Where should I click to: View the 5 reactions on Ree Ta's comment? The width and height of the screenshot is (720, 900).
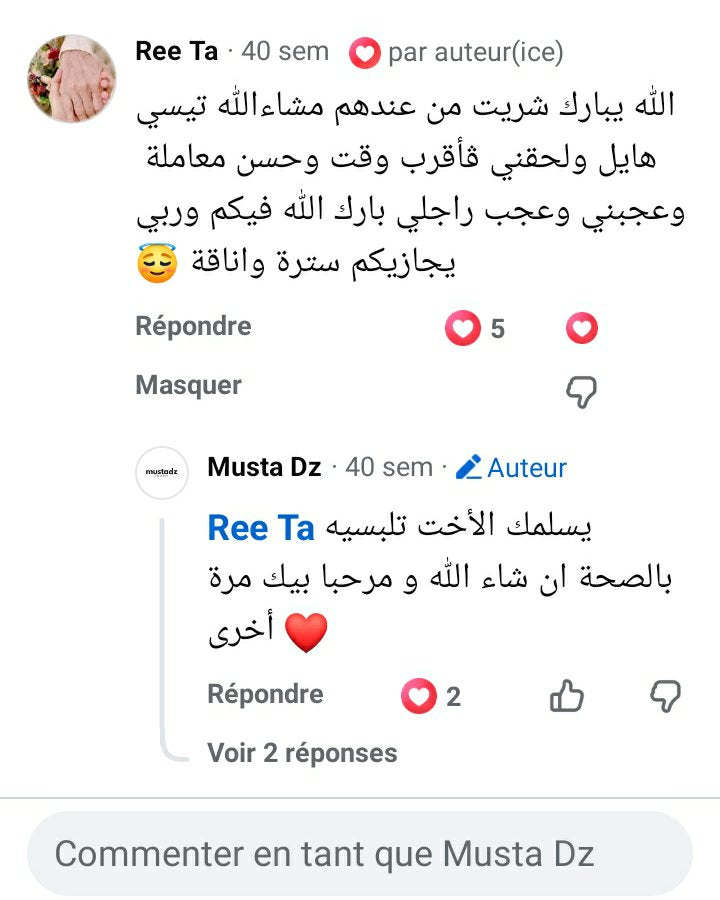[x=478, y=328]
